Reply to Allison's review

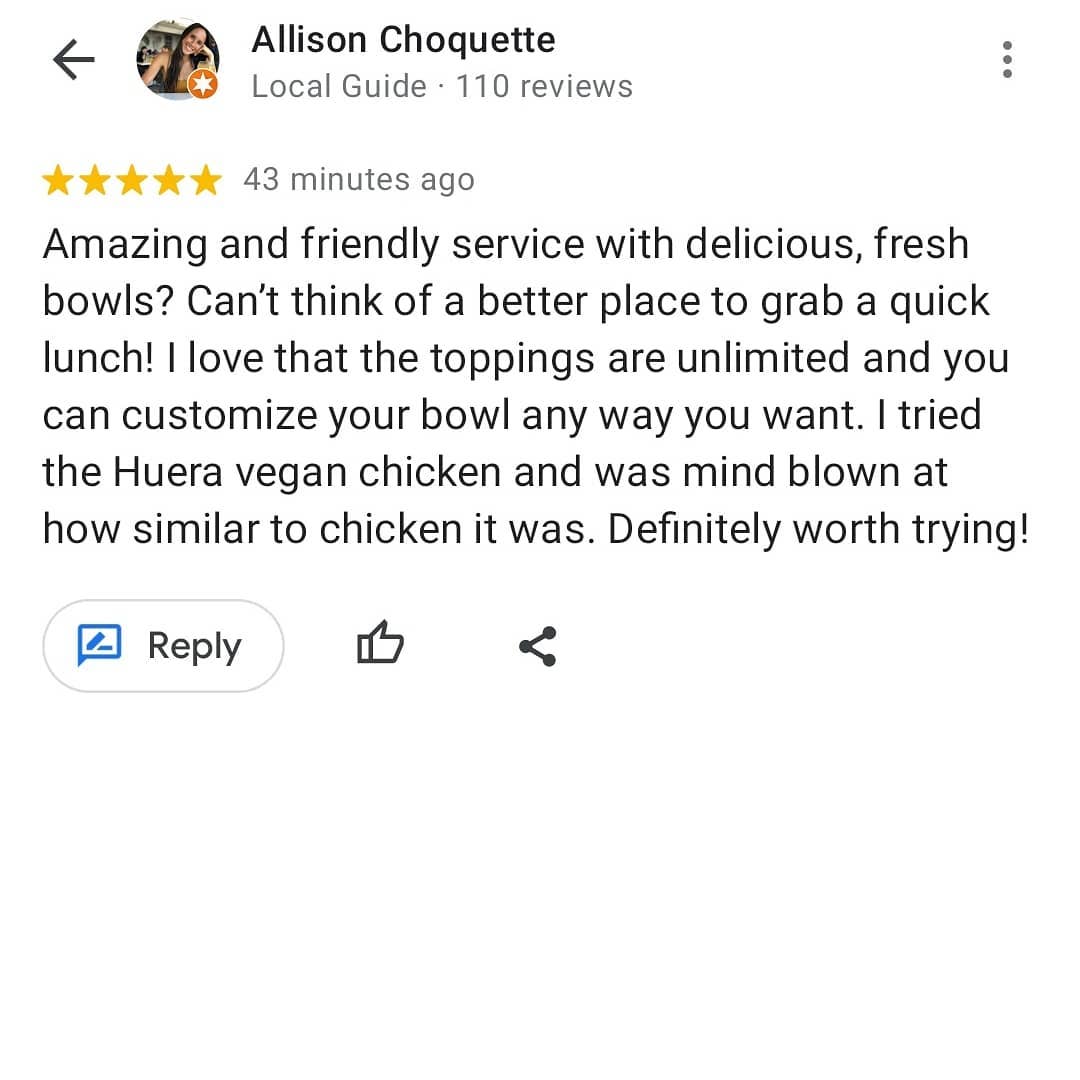[x=163, y=646]
